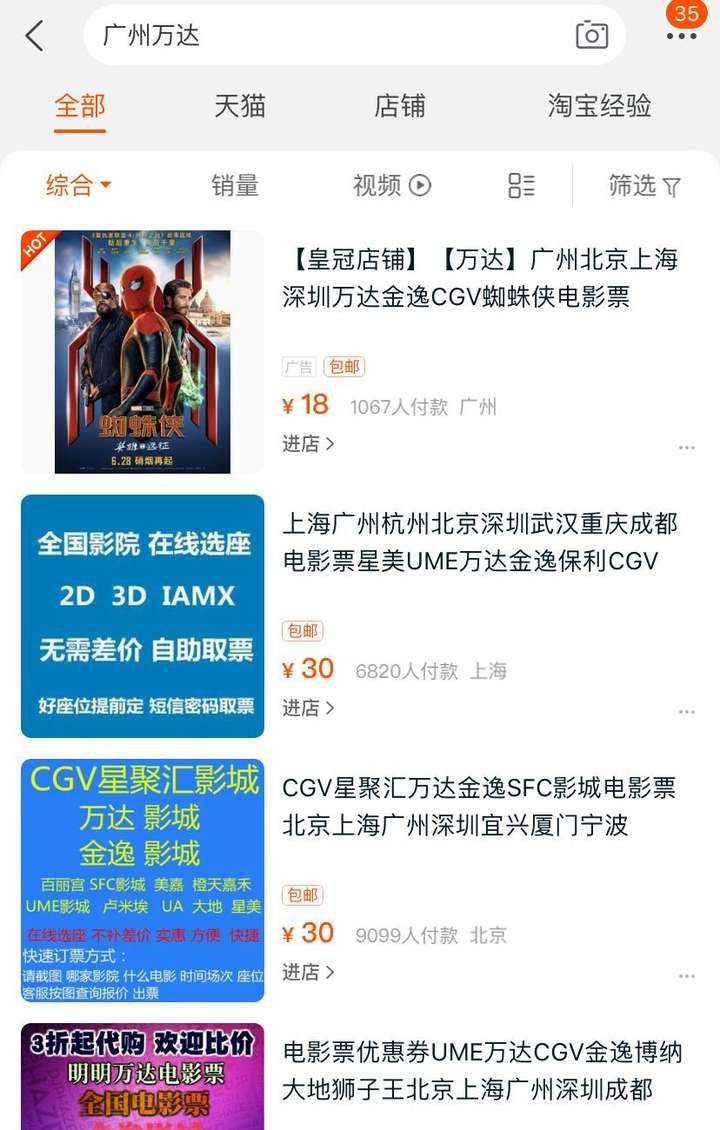The width and height of the screenshot is (720, 1130).
Task: Open the 筛选 filter panel
Action: coord(644,185)
